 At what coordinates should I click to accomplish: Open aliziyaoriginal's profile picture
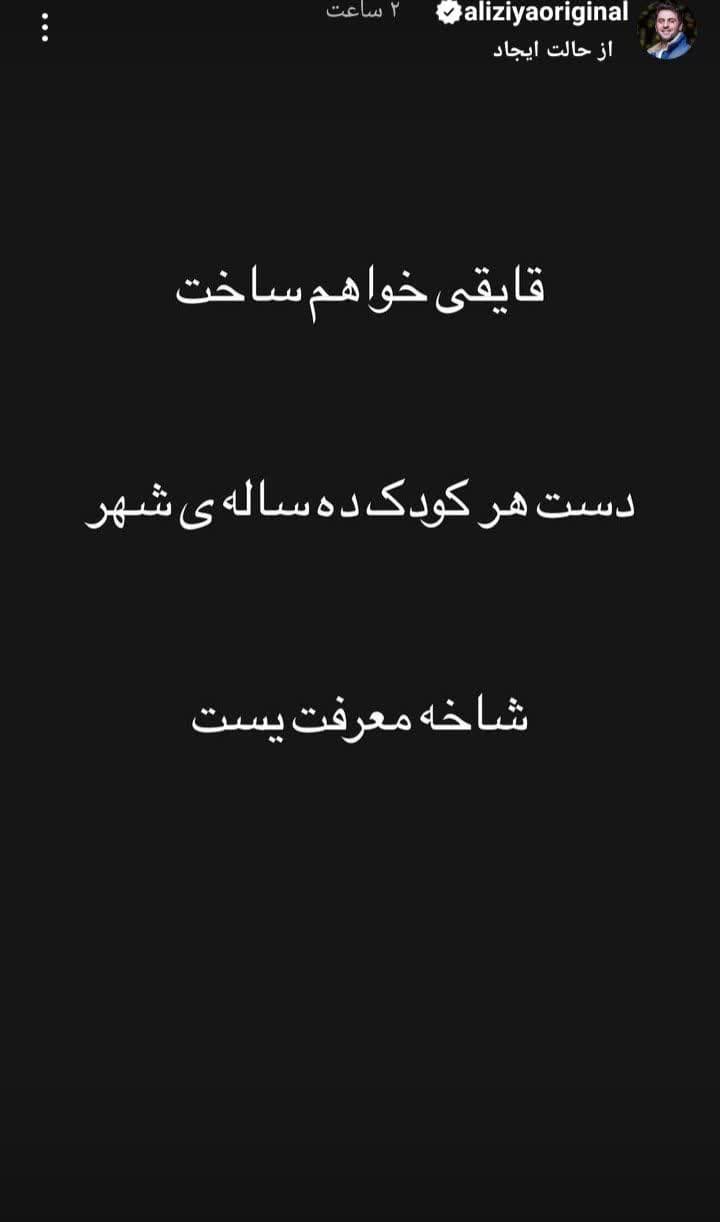coord(666,30)
